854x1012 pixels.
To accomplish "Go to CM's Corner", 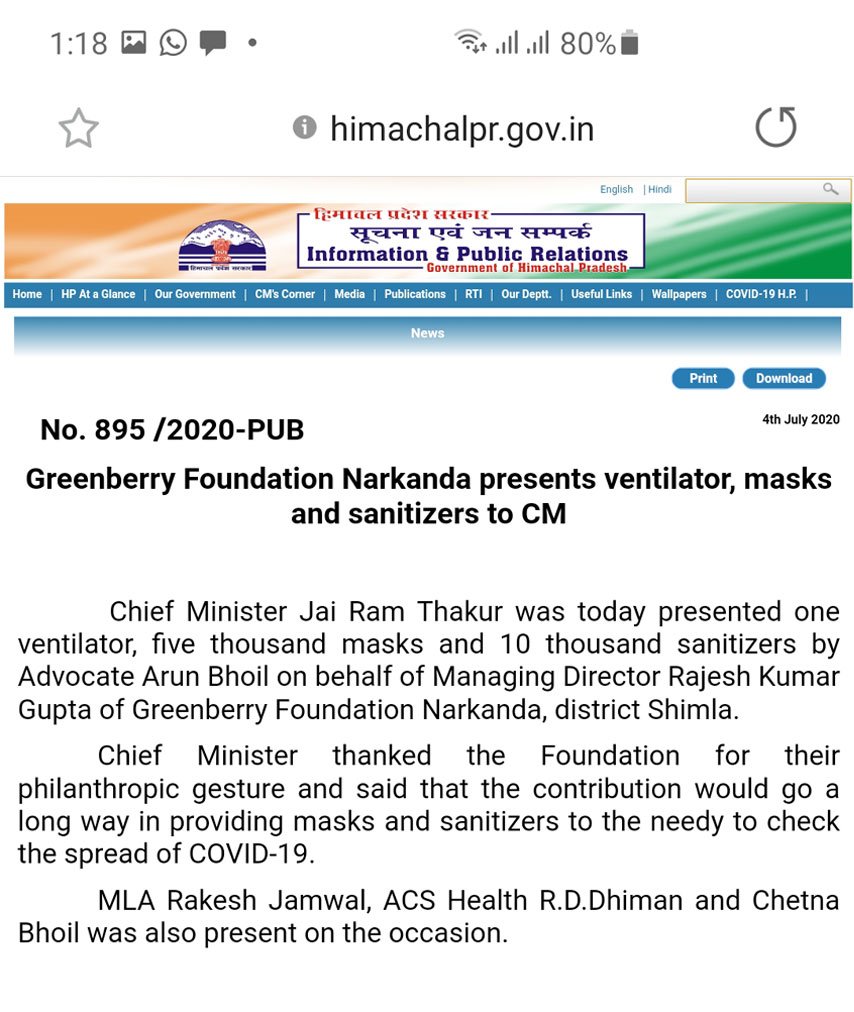I will [x=285, y=294].
